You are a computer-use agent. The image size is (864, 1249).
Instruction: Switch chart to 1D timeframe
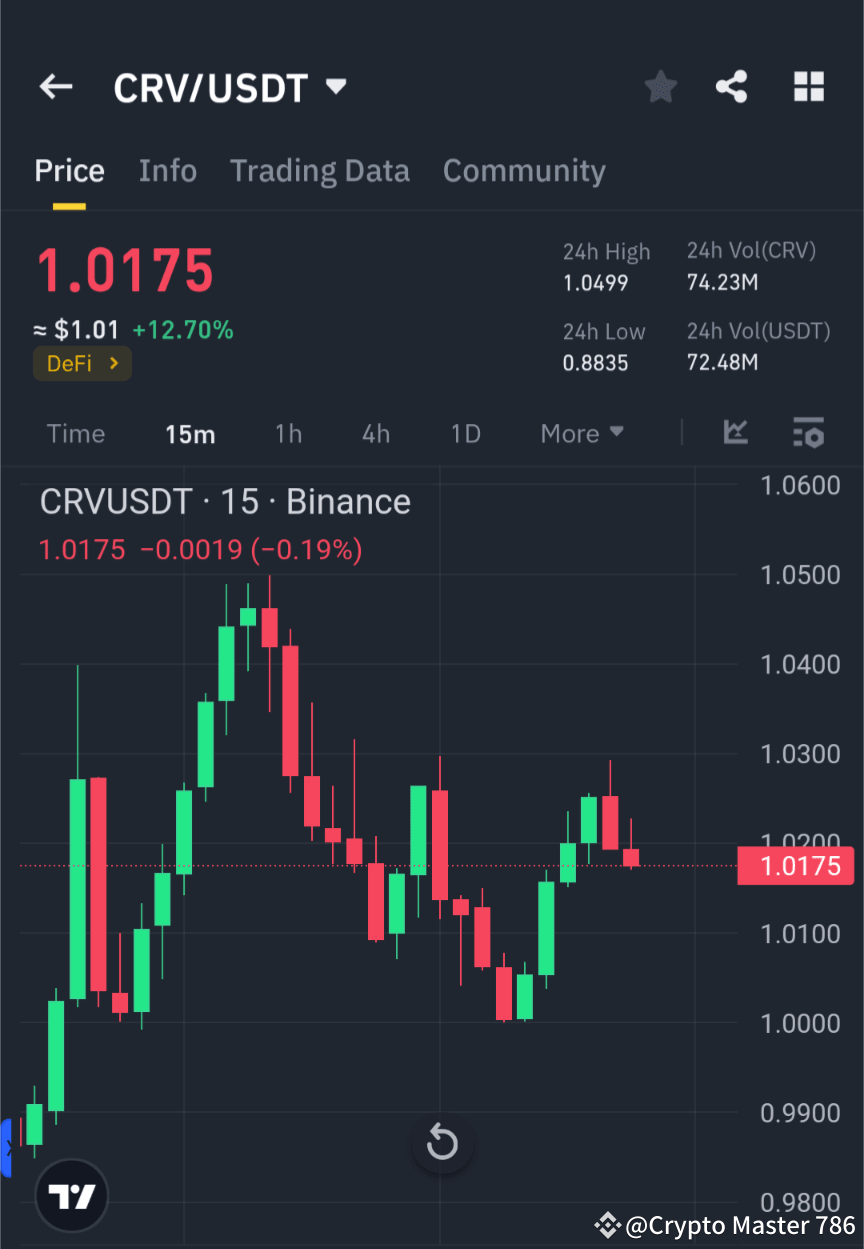click(x=465, y=433)
